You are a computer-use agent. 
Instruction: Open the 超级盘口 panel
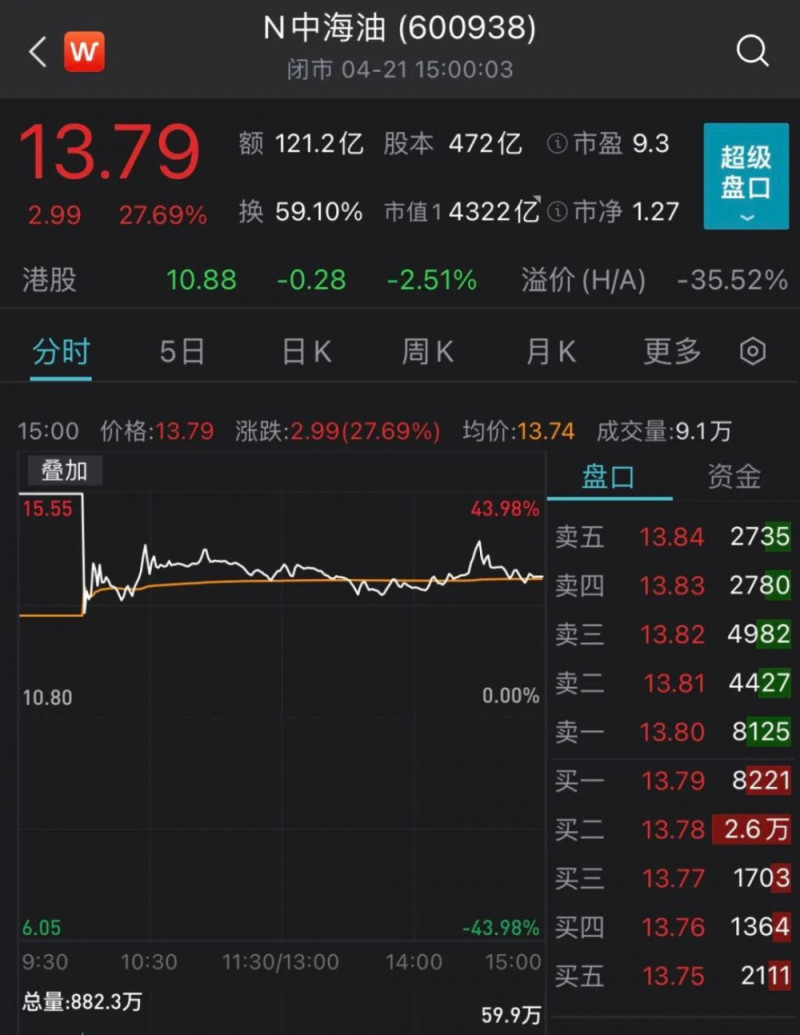745,176
